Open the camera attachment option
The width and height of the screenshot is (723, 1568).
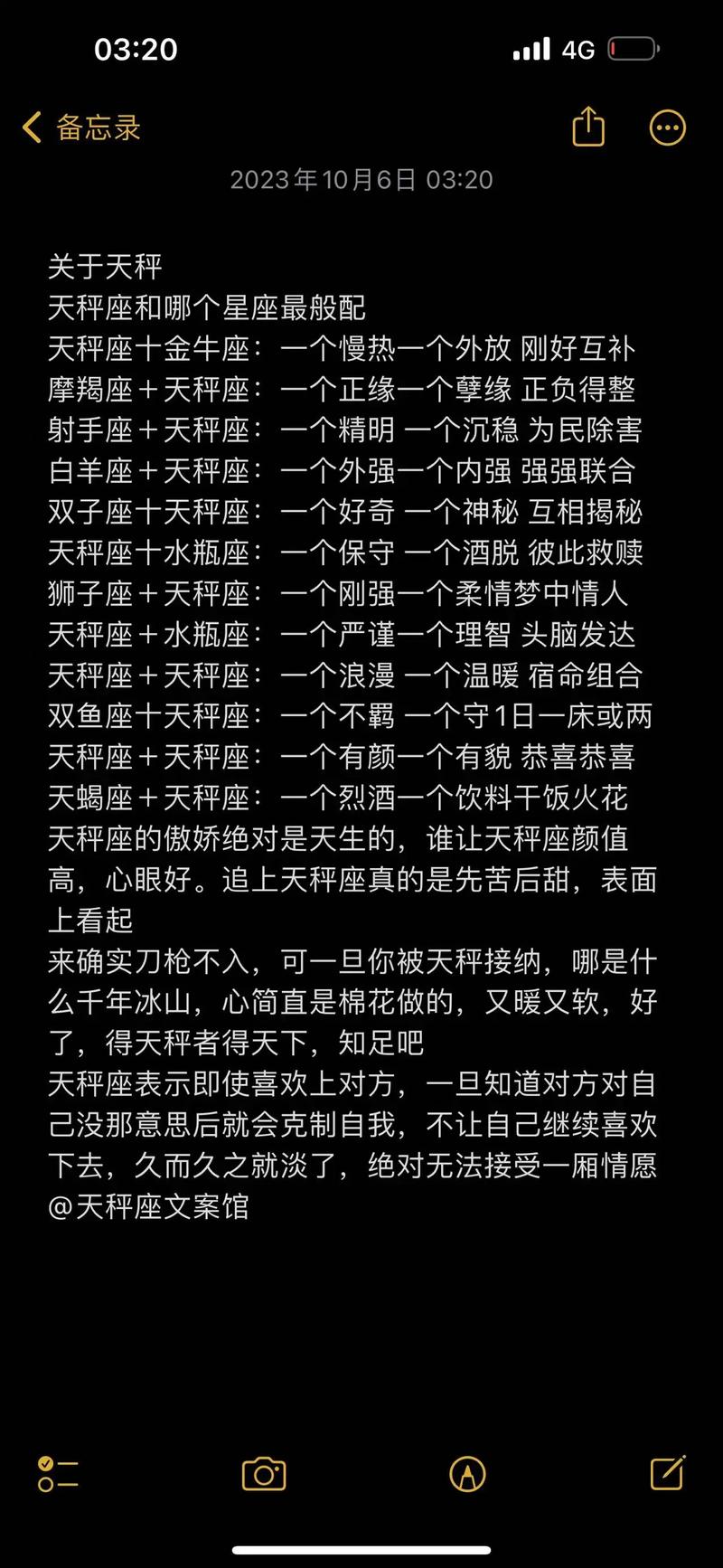[264, 1475]
